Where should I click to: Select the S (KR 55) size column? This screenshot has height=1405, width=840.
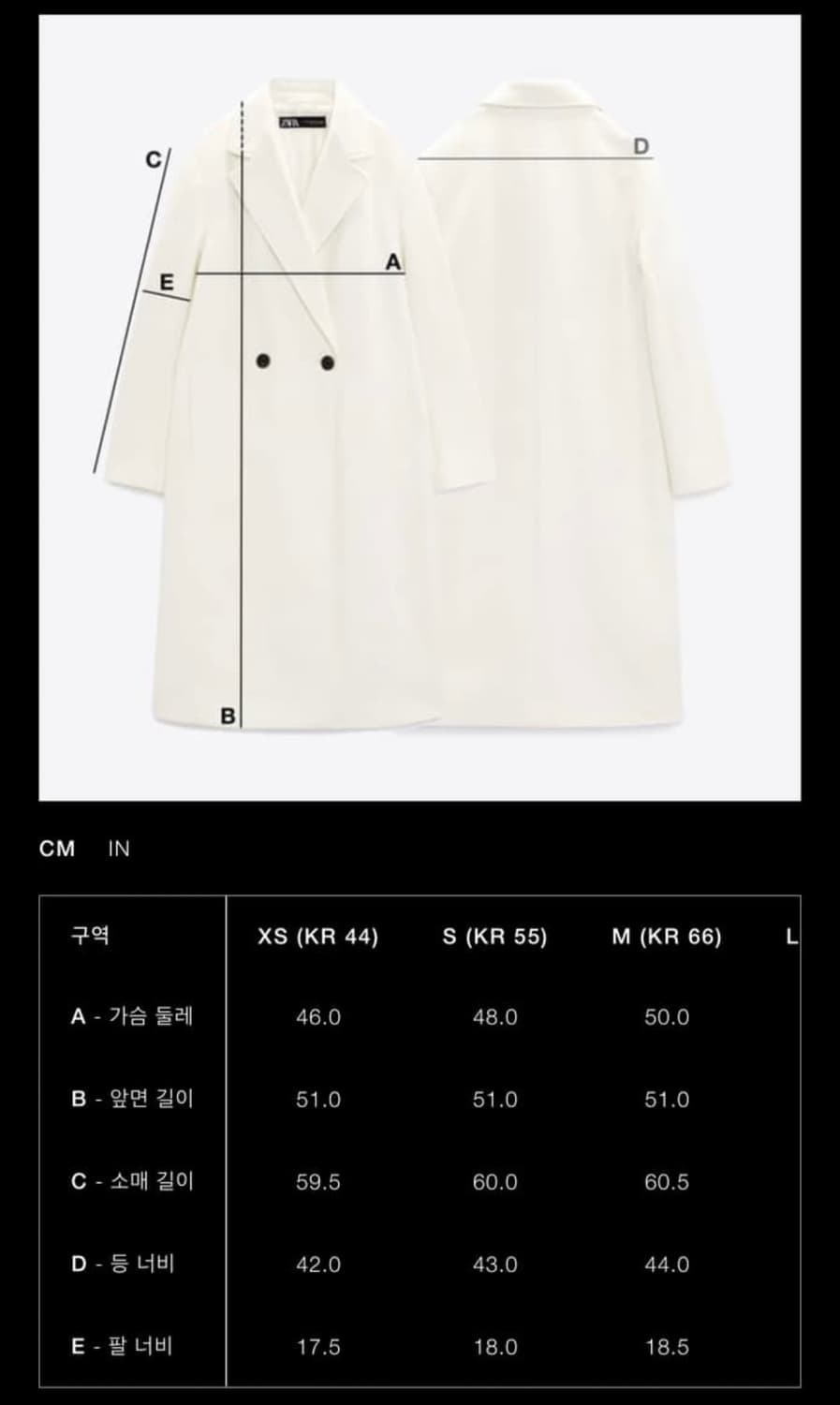click(x=493, y=936)
